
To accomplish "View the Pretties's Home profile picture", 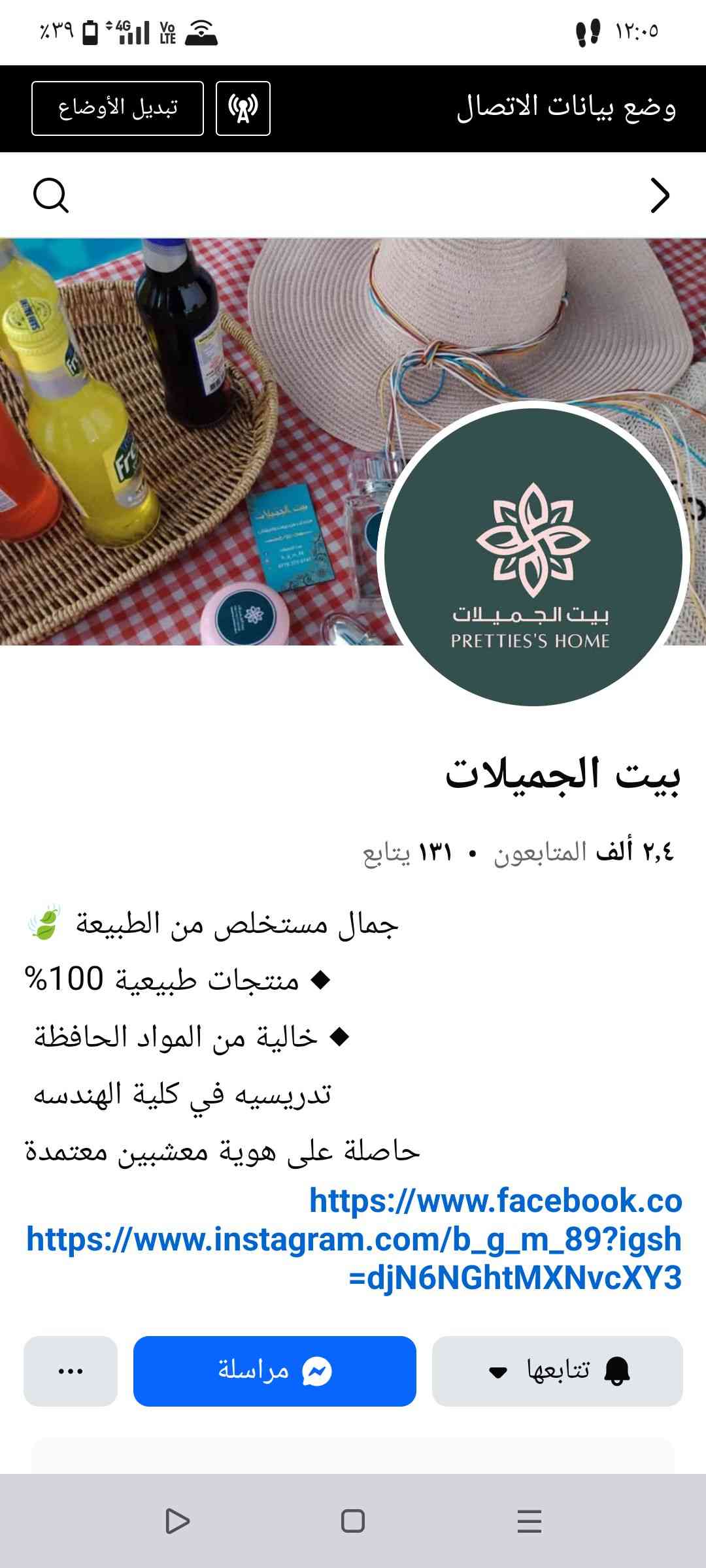I will point(533,555).
